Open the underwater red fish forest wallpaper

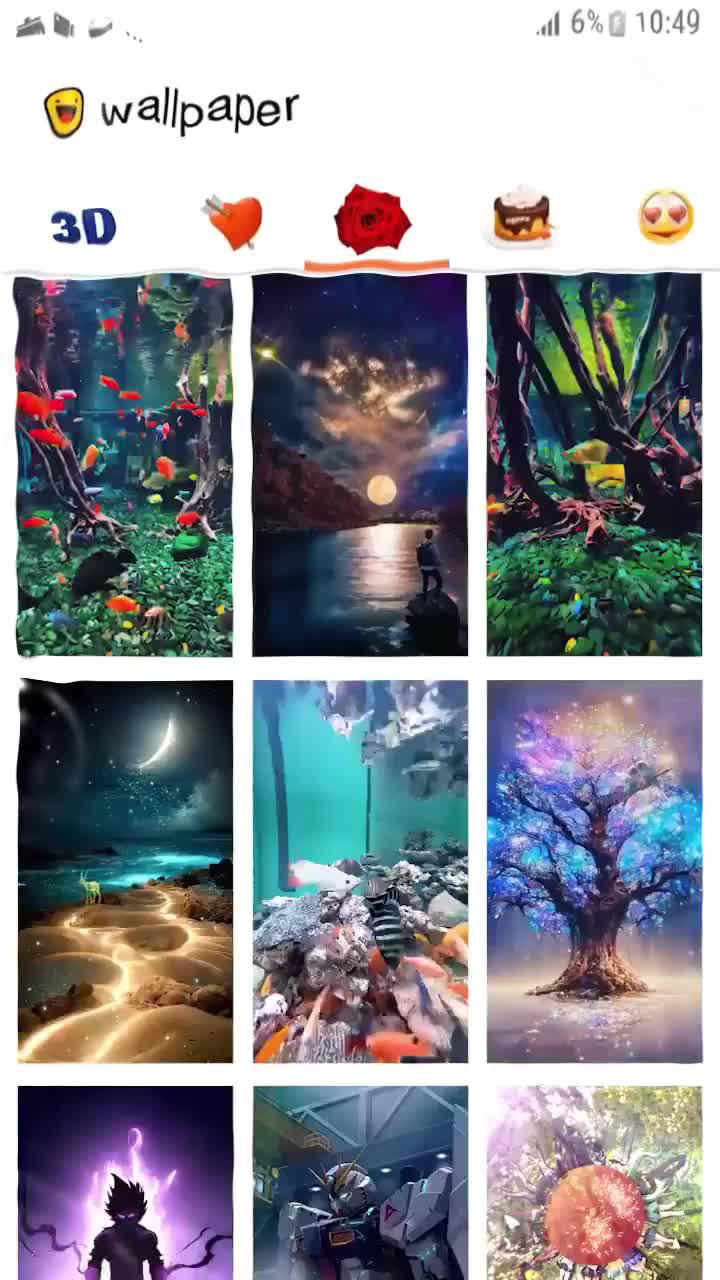pos(125,465)
